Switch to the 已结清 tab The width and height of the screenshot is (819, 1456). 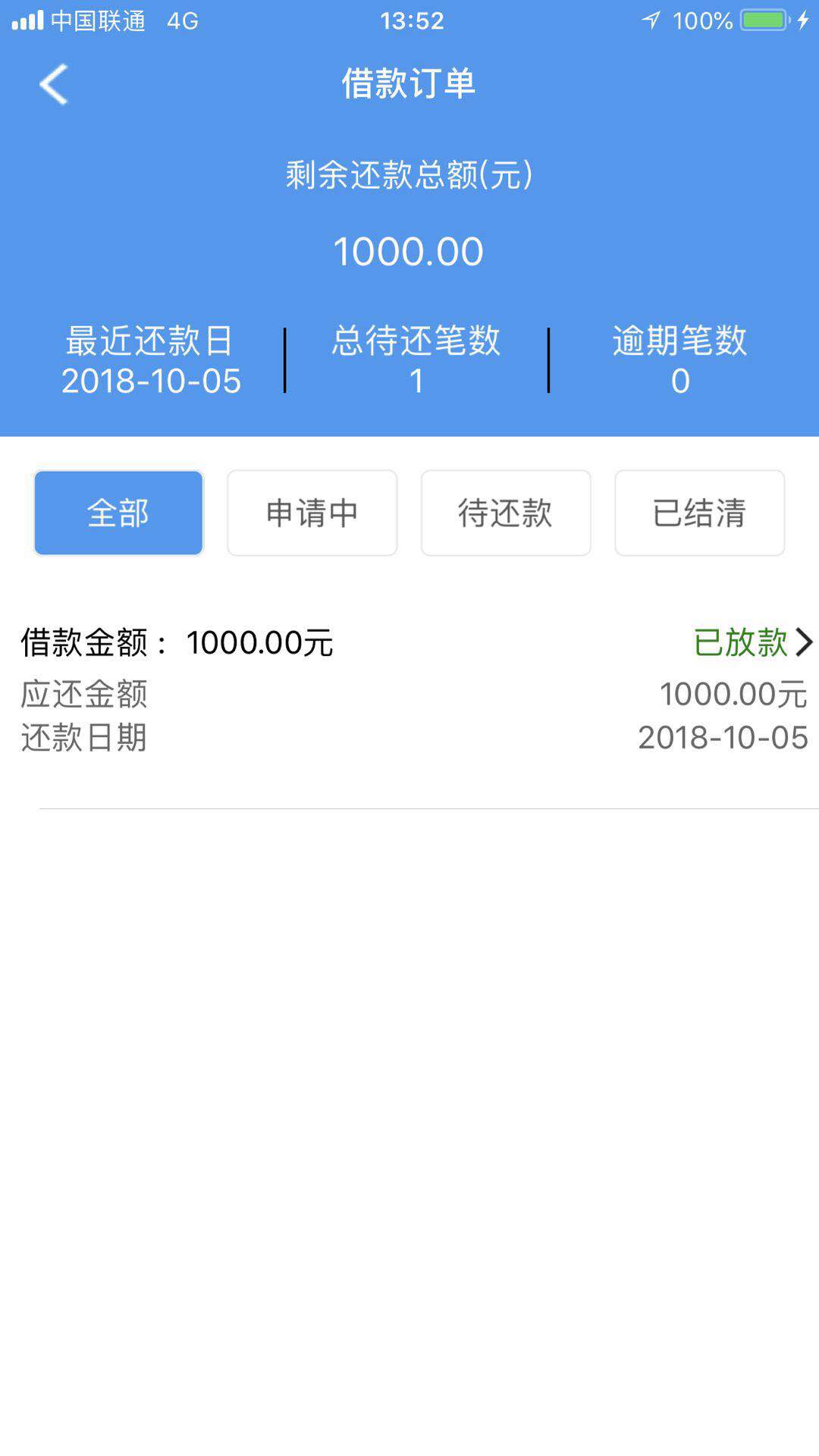700,513
